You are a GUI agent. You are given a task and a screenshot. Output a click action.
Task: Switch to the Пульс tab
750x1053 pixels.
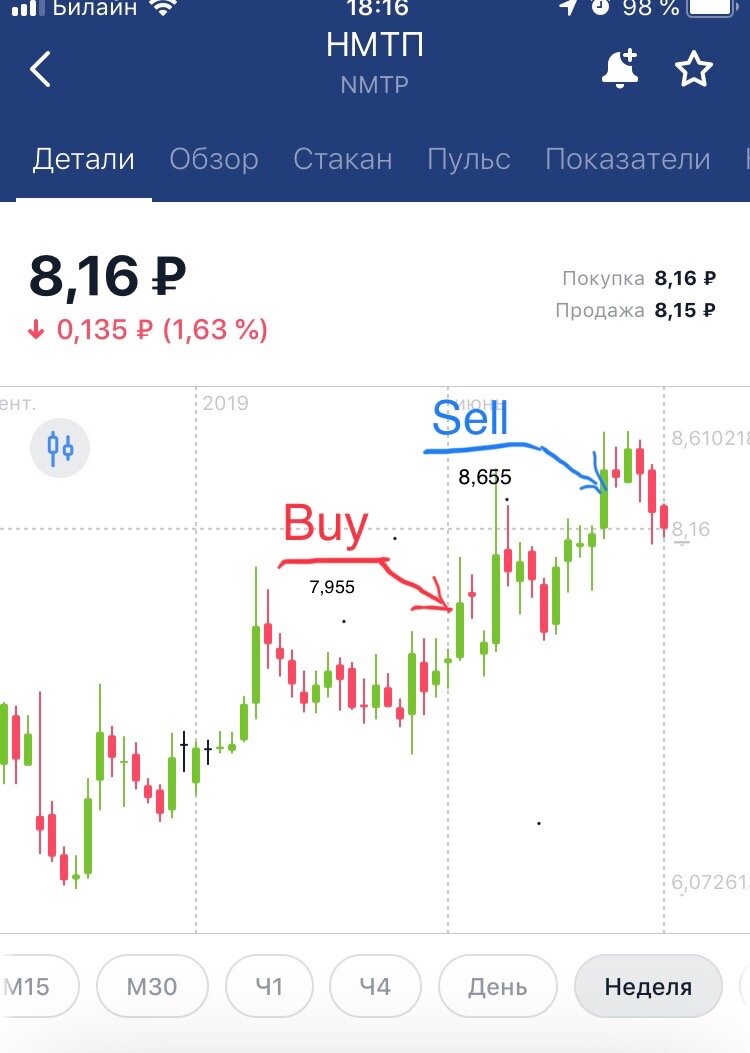click(x=468, y=159)
